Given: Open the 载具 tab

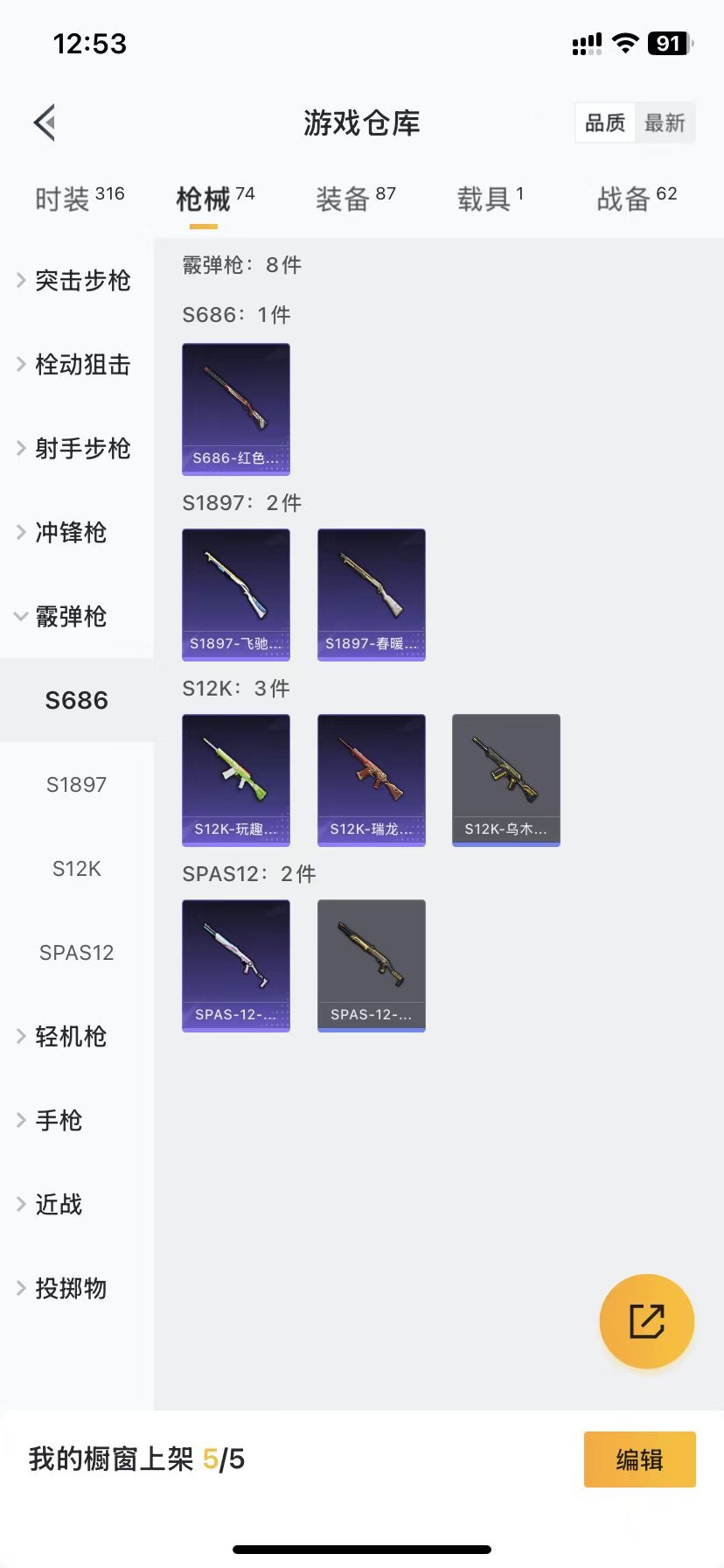Looking at the screenshot, I should pyautogui.click(x=490, y=199).
